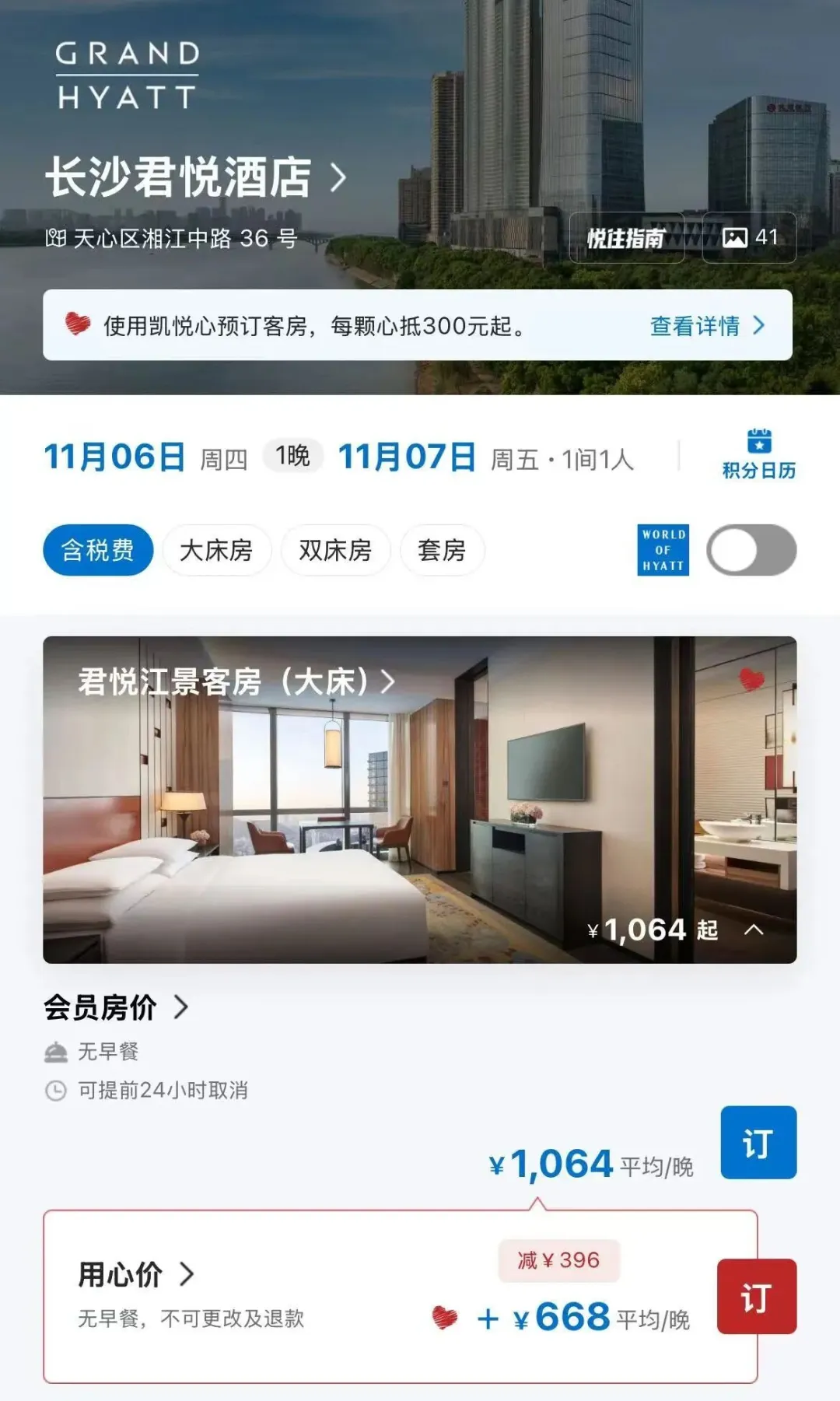Tap 查看详情 on the 凯悦心 banner
The width and height of the screenshot is (840, 1401).
tap(706, 326)
